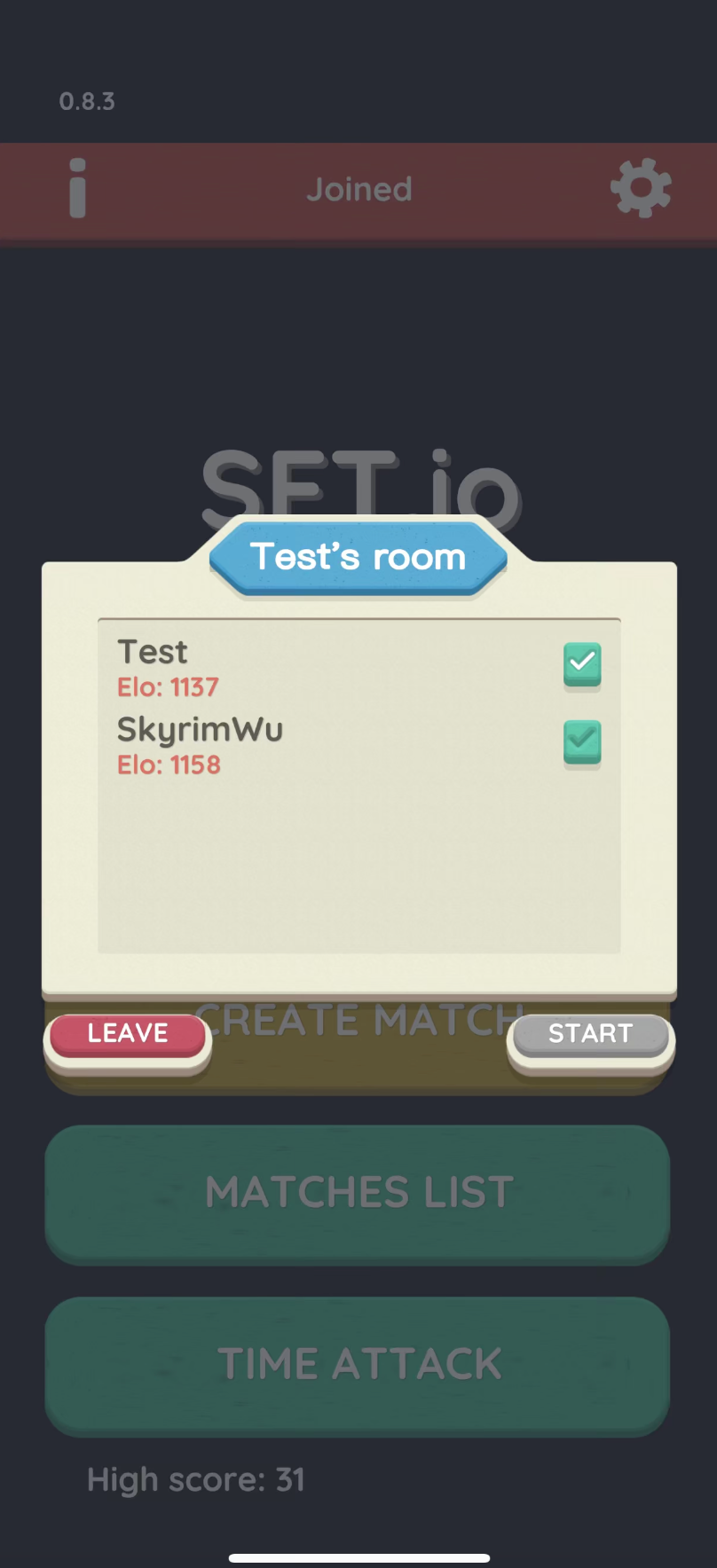Play Time Attack mode

358,1364
